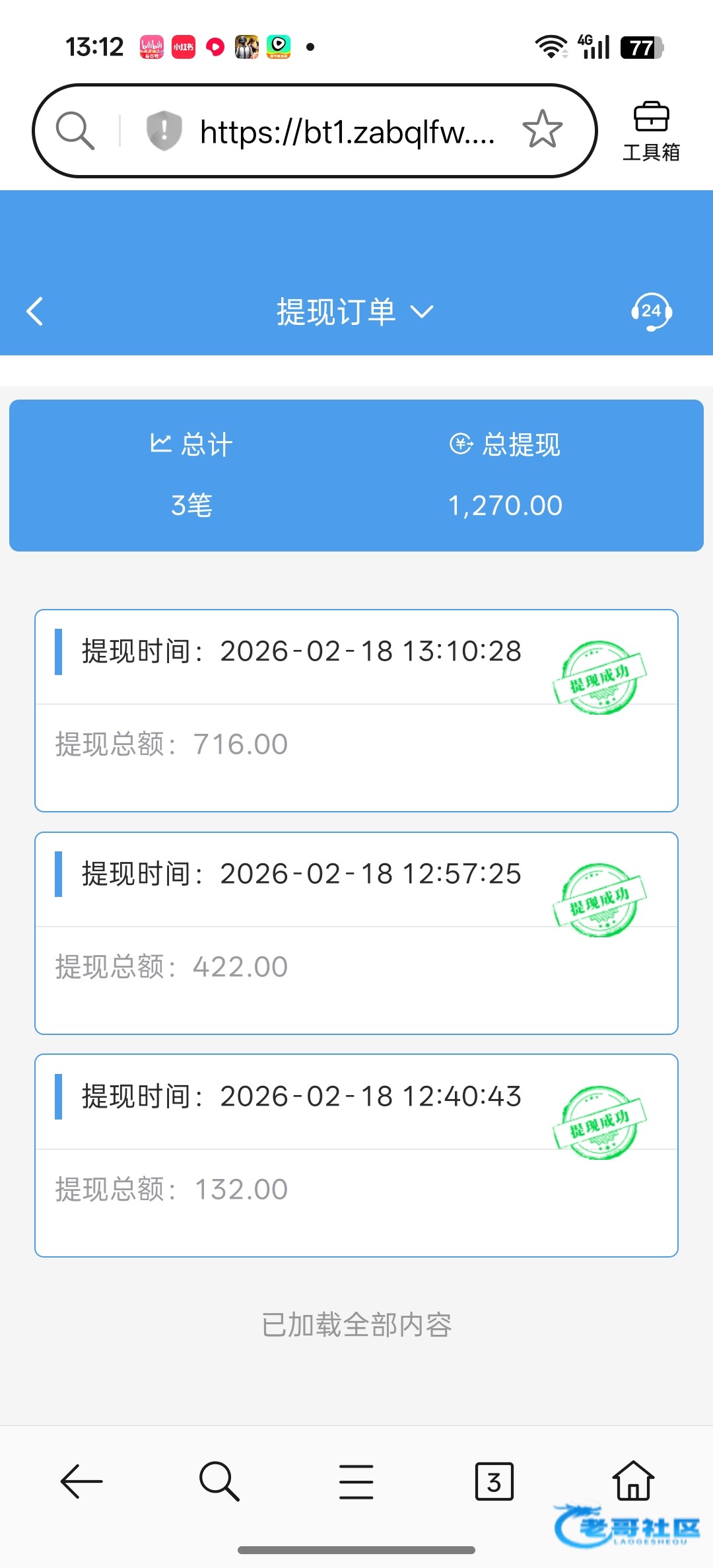
Task: Show the 3 open browser tabs
Action: 494,1481
